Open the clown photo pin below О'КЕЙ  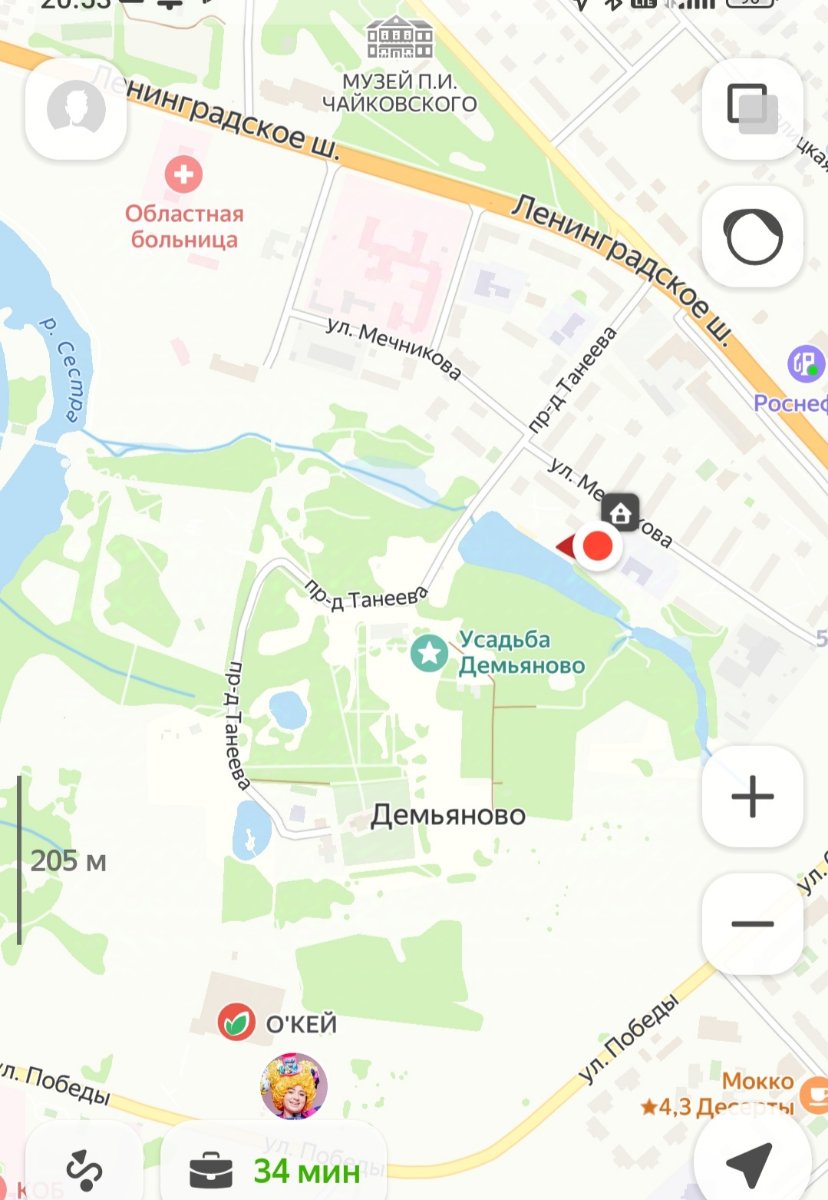[x=294, y=1086]
